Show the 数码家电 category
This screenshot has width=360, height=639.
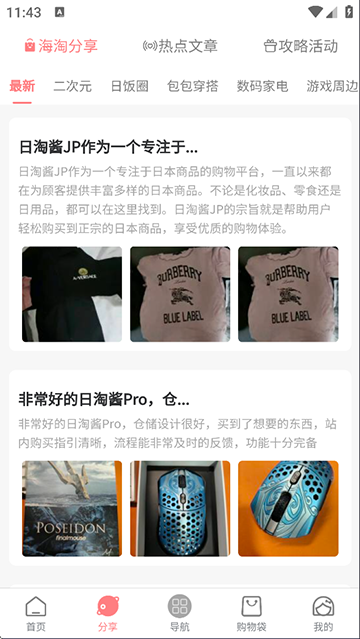(263, 86)
